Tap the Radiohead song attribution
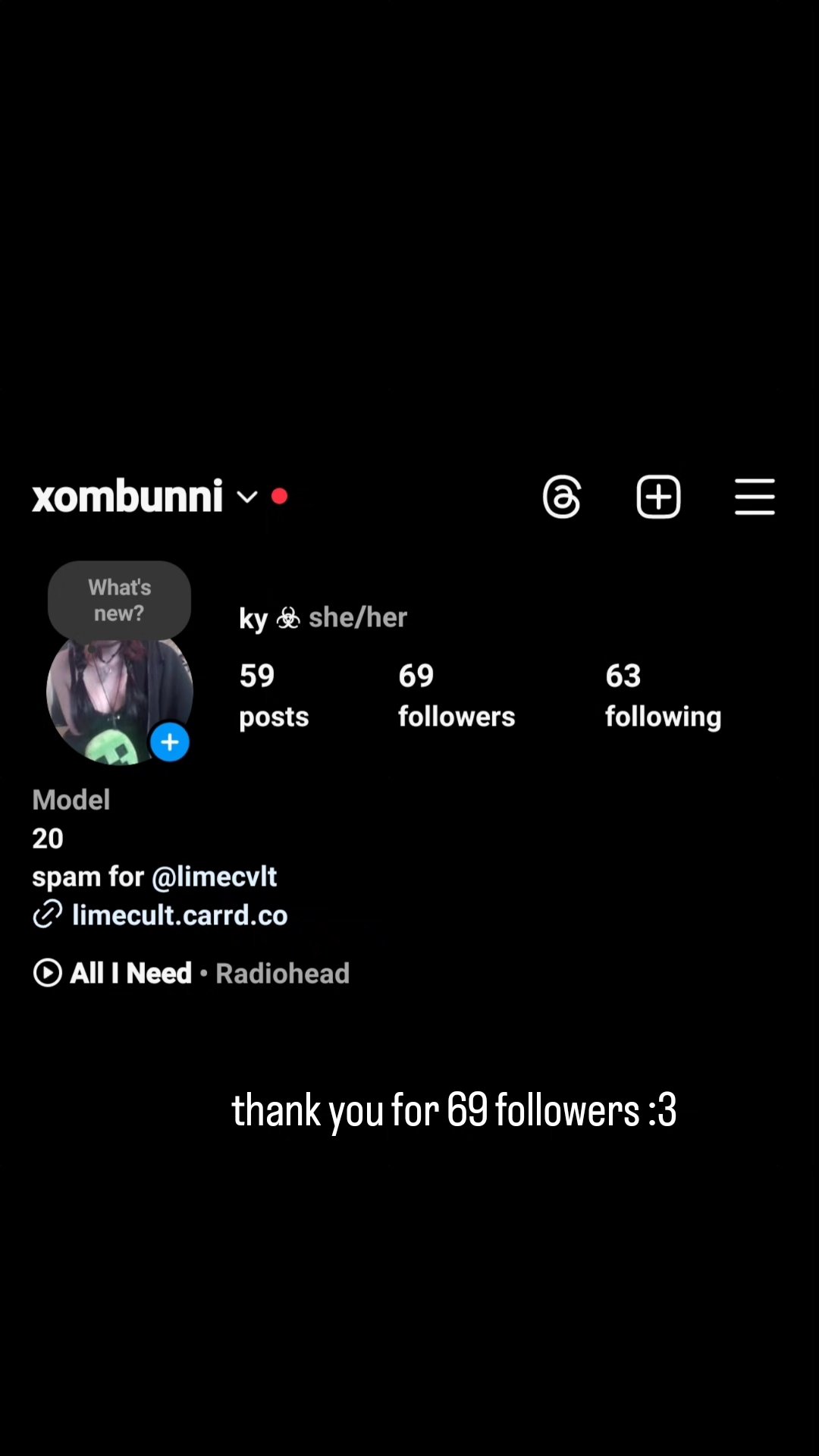The image size is (819, 1456). [x=282, y=973]
